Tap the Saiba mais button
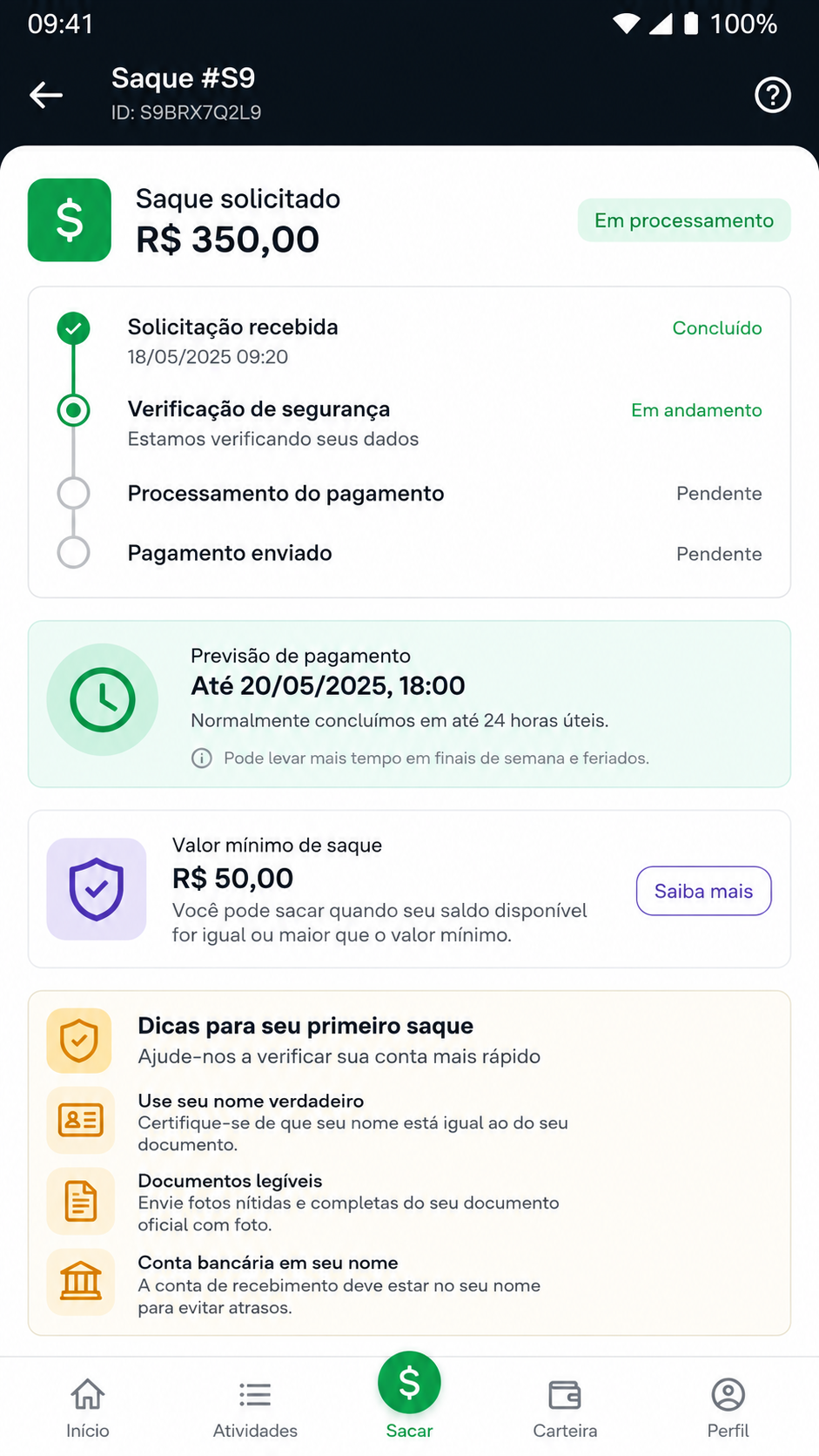 tap(703, 891)
